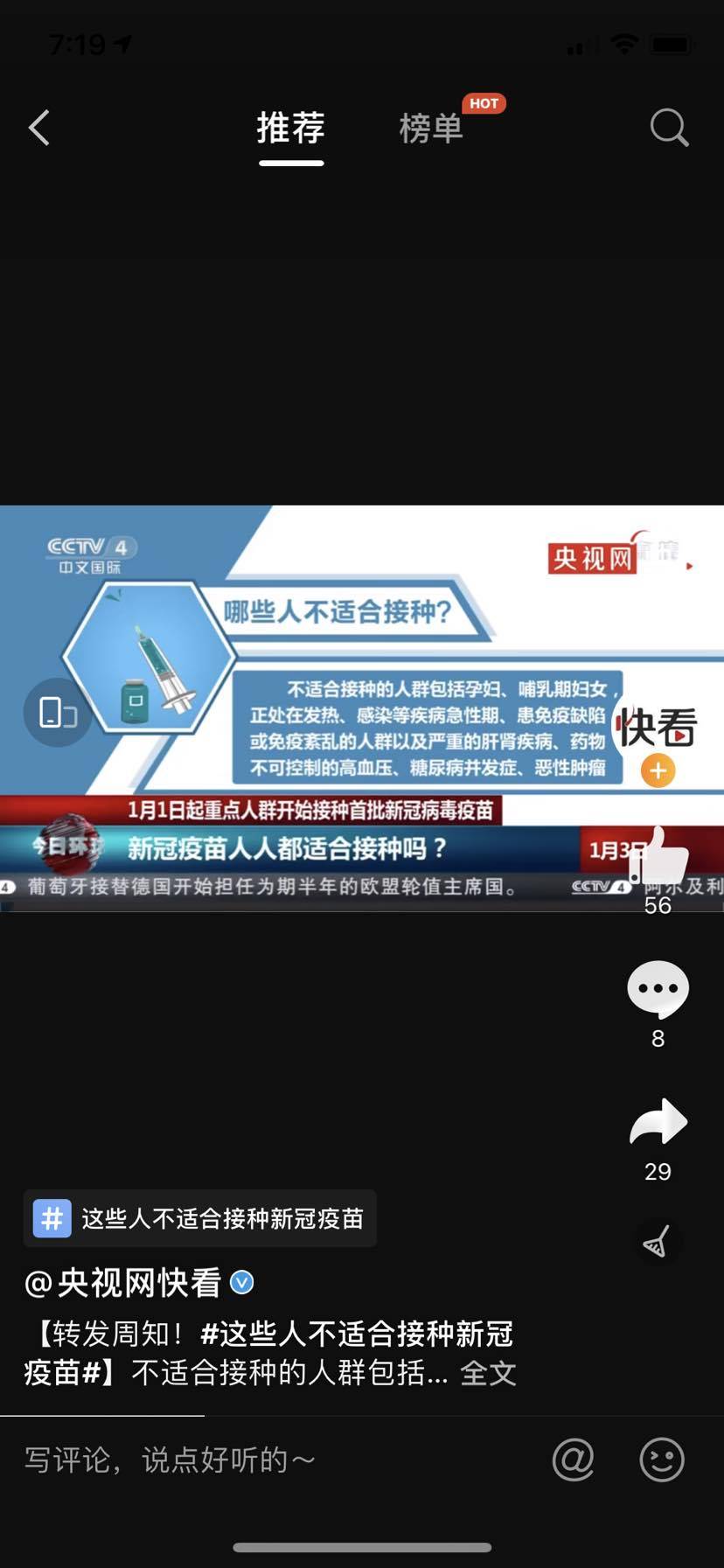Open search with the magnifier icon
Viewport: 724px width, 1568px height.
pyautogui.click(x=669, y=129)
